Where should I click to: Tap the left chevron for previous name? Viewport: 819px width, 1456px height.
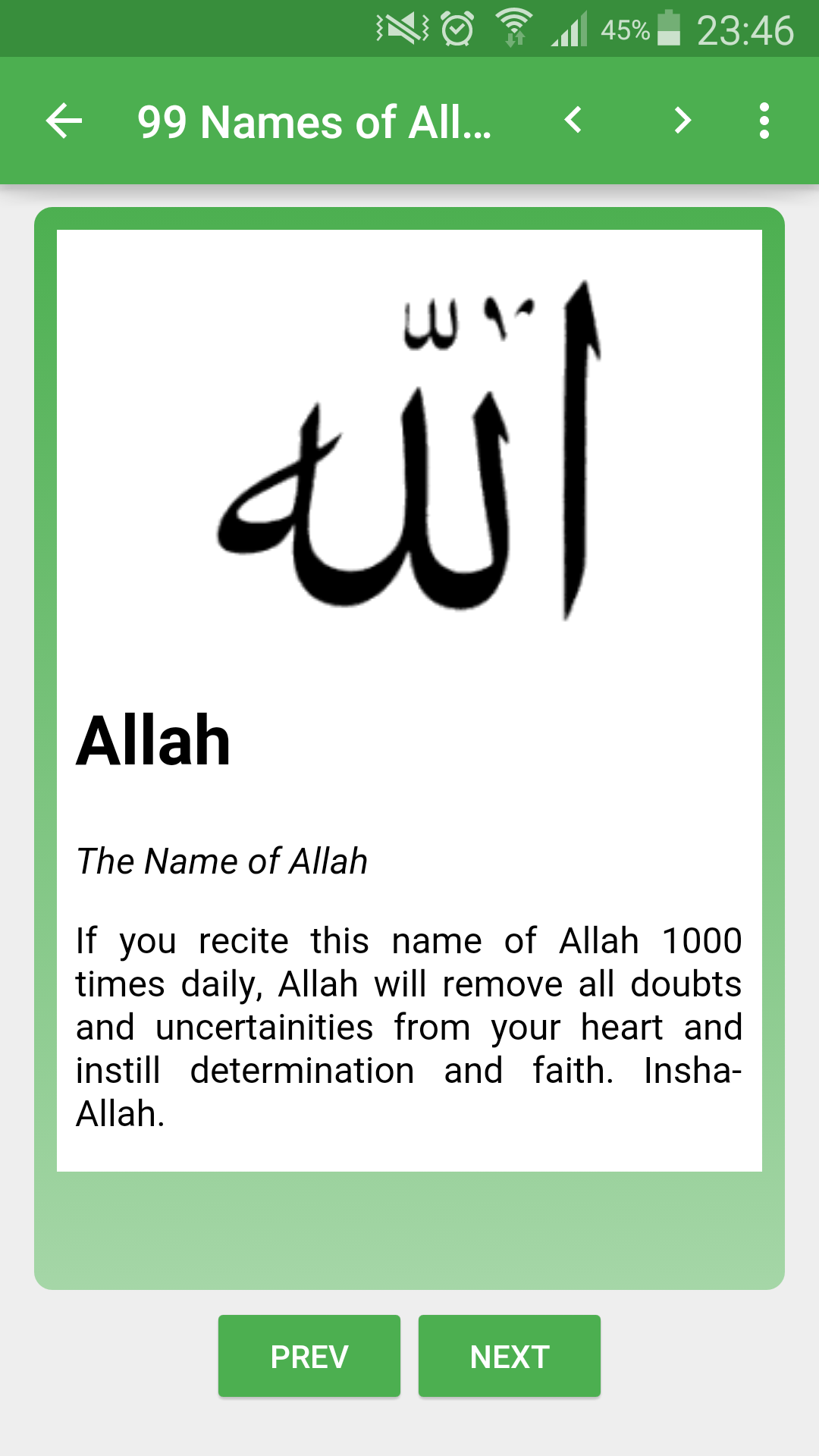tap(574, 120)
